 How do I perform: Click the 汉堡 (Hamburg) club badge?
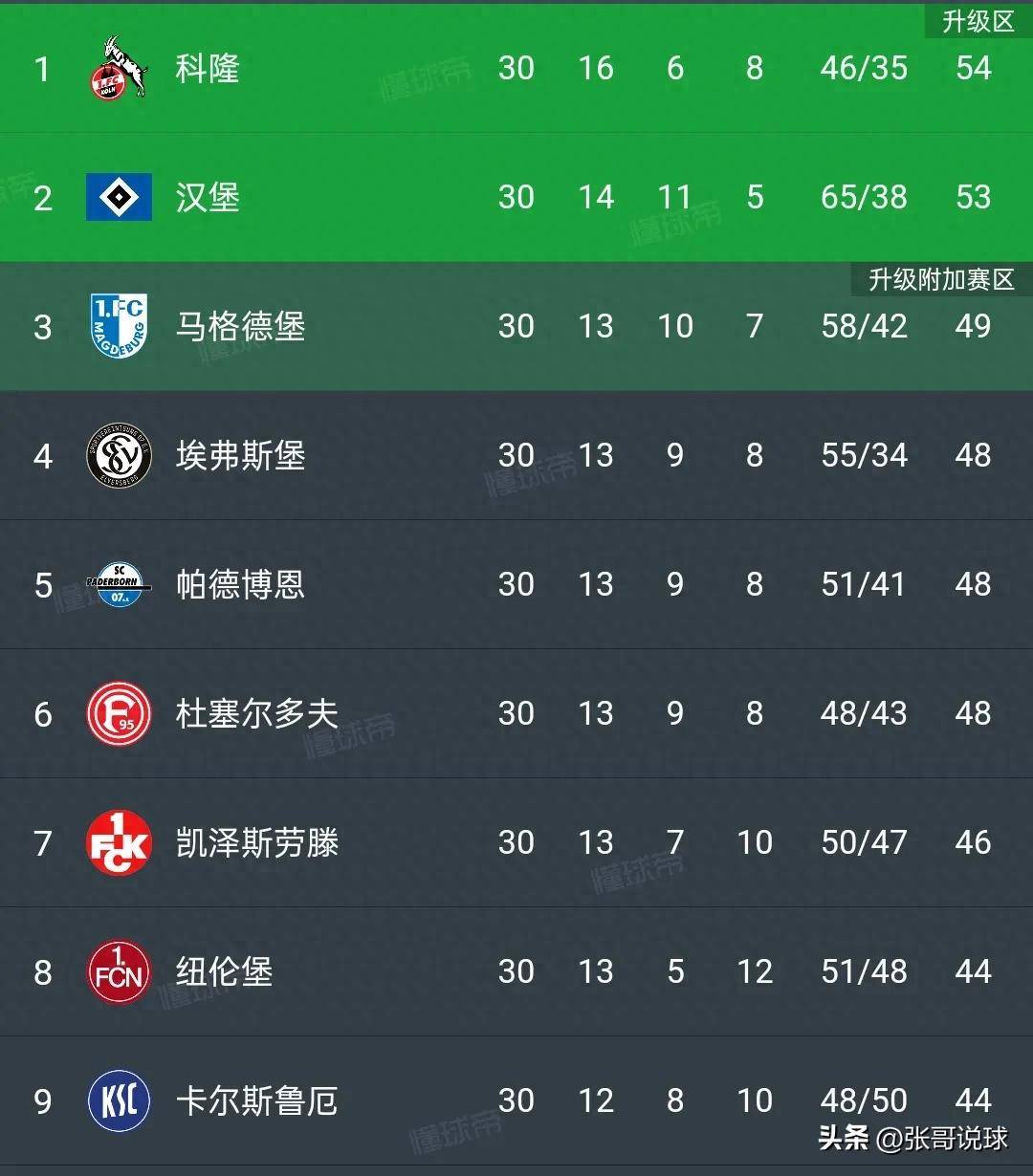click(x=119, y=197)
